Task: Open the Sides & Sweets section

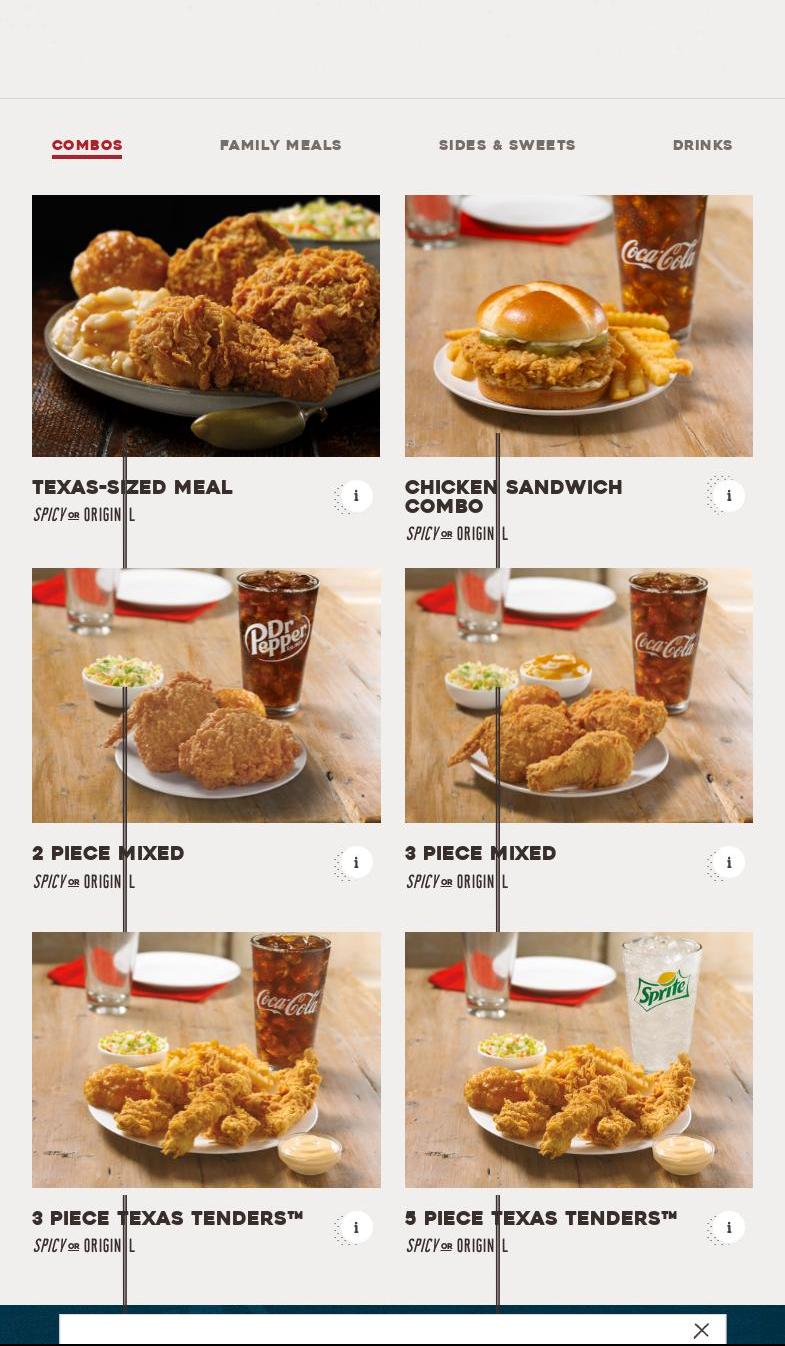Action: point(507,145)
